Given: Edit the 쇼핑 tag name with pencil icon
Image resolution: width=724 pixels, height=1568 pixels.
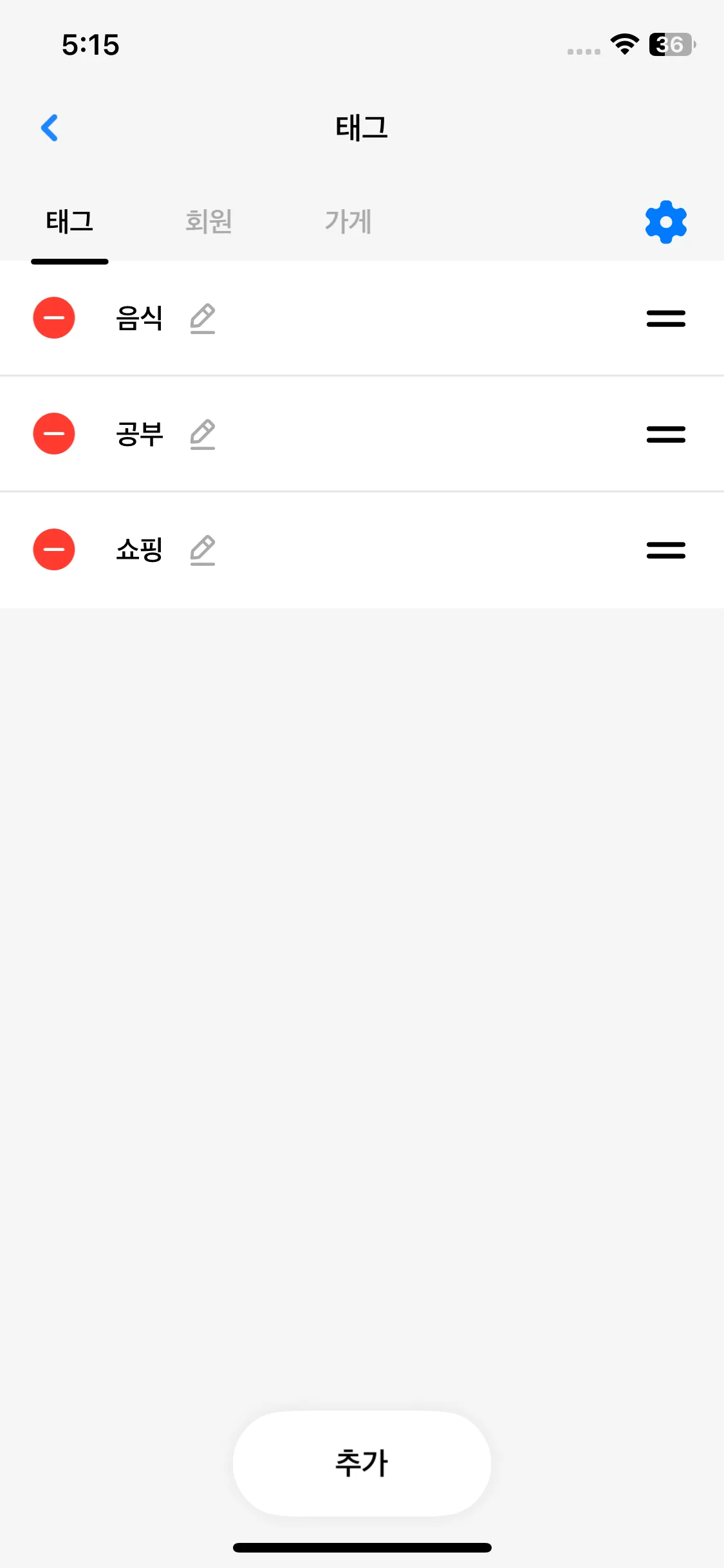Looking at the screenshot, I should coord(202,549).
